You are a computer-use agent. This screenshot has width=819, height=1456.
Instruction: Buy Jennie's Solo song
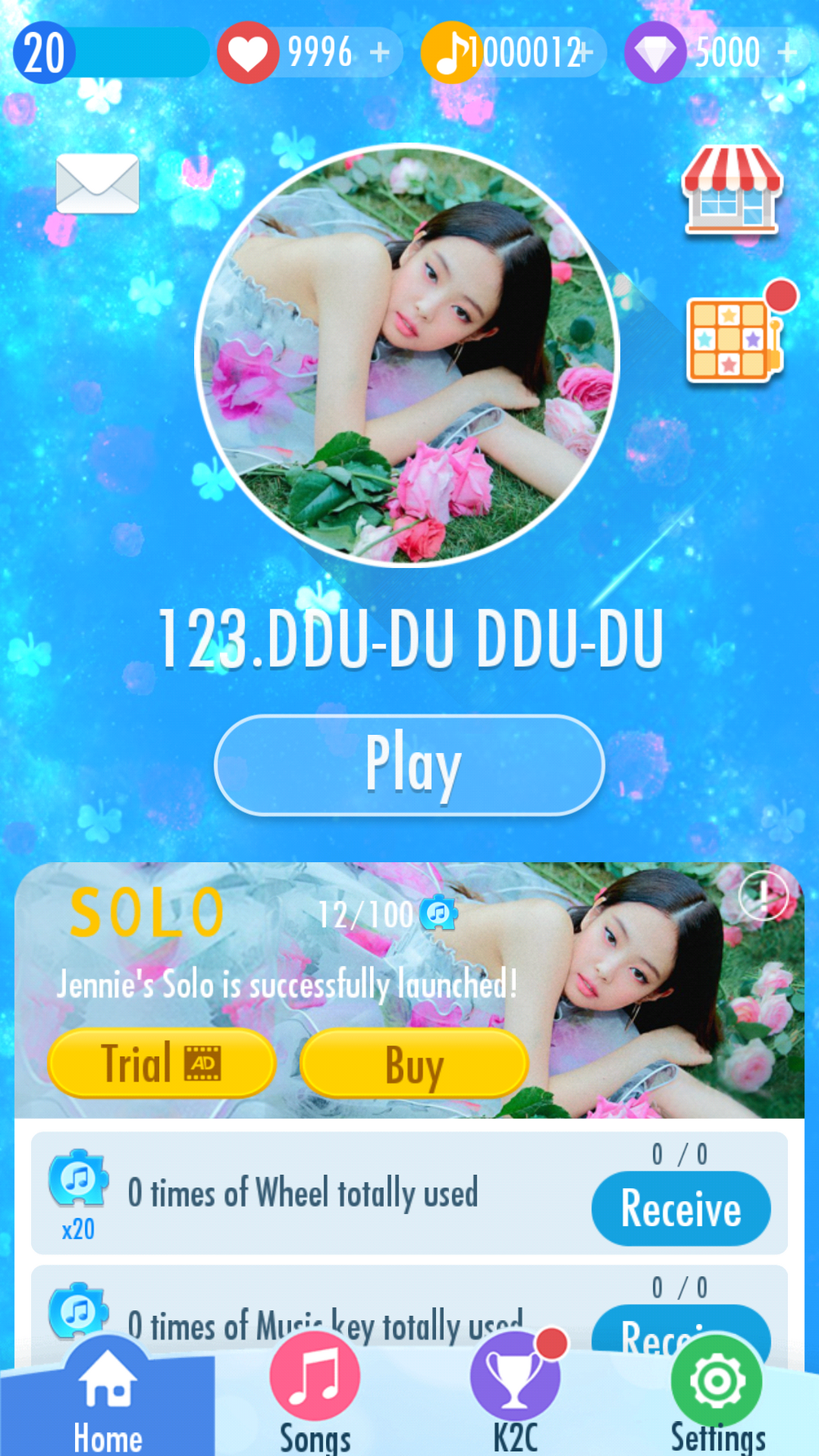414,1063
